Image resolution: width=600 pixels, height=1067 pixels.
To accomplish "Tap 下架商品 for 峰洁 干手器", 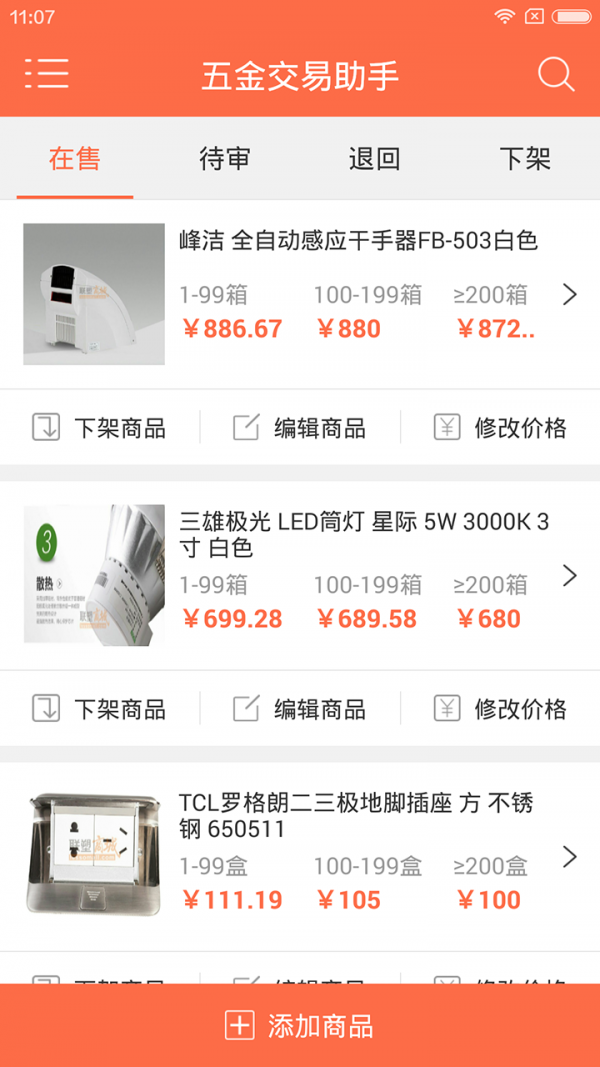I will [x=99, y=428].
